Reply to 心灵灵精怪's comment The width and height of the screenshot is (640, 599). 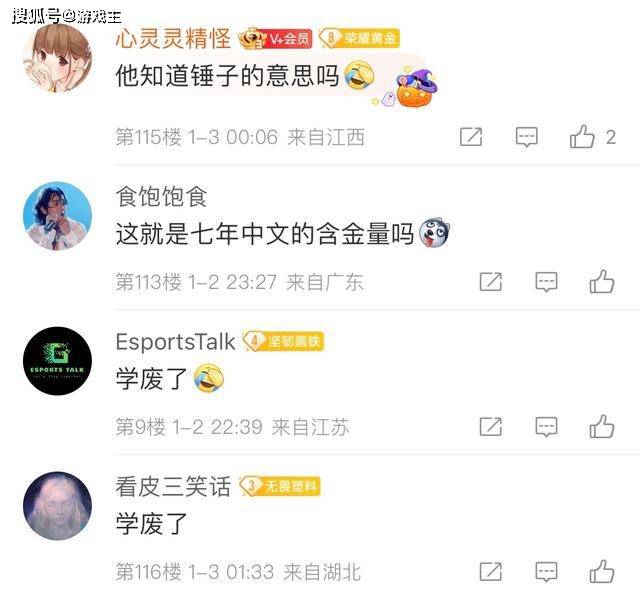[x=527, y=138]
